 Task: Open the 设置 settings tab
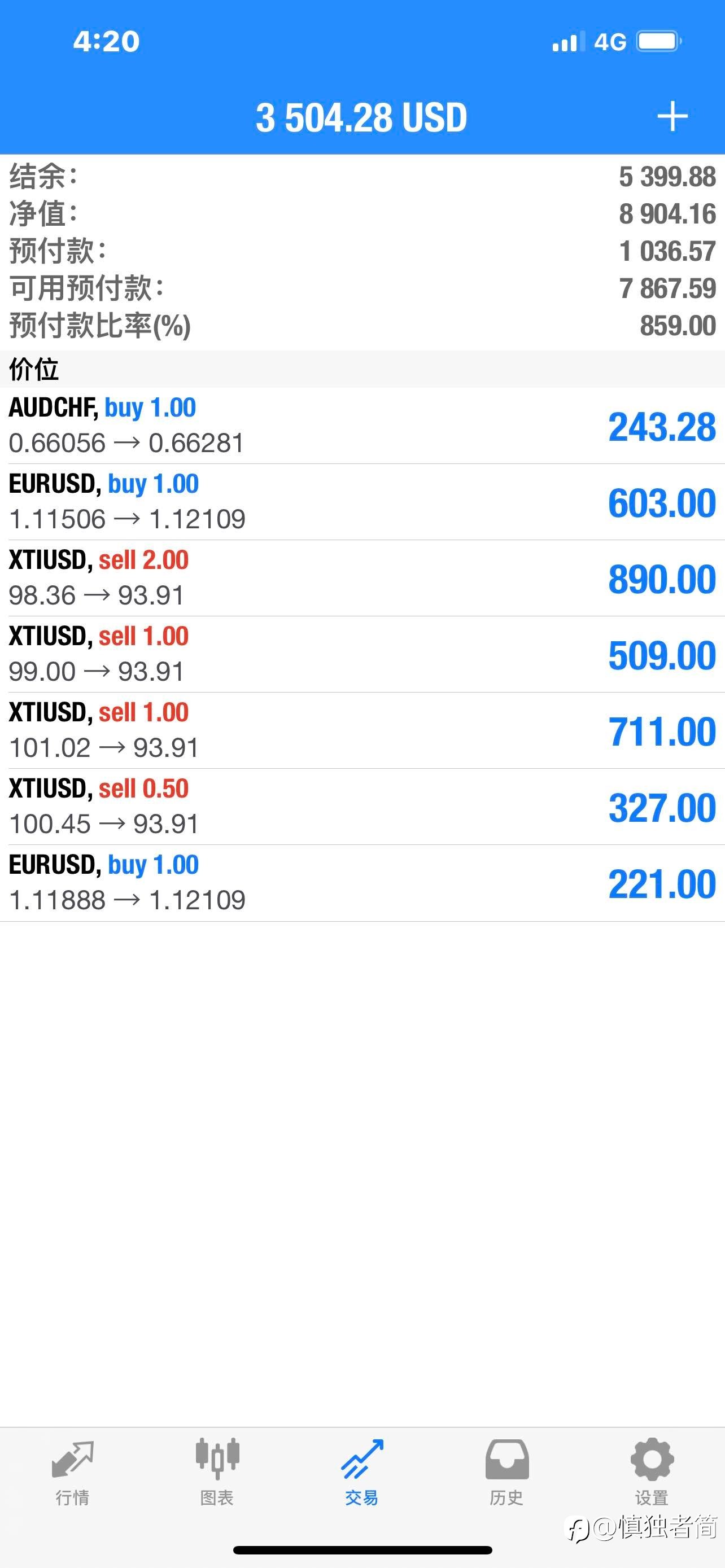point(652,1473)
